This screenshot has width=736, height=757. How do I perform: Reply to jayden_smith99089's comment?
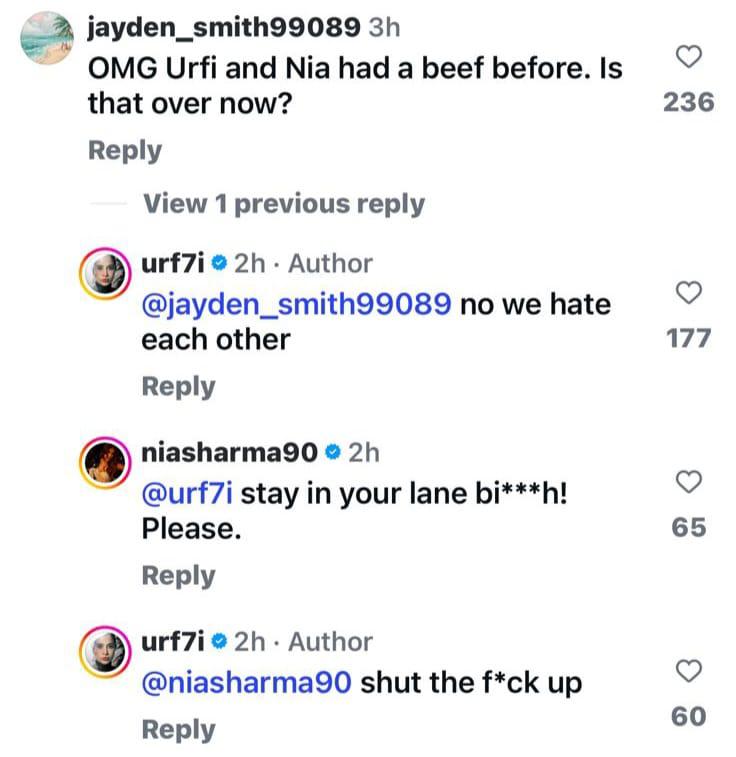pos(124,151)
